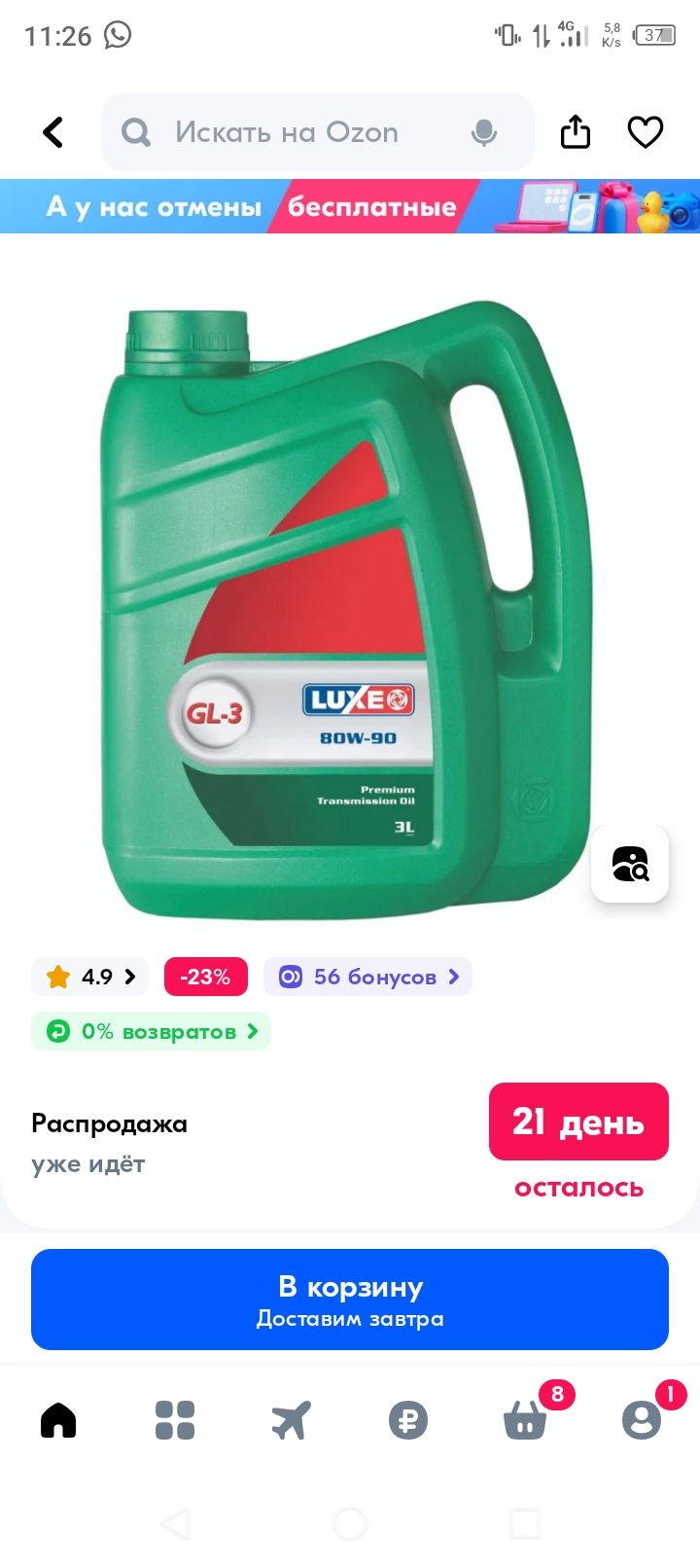
Task: Open the ruble finance tab
Action: click(408, 1420)
